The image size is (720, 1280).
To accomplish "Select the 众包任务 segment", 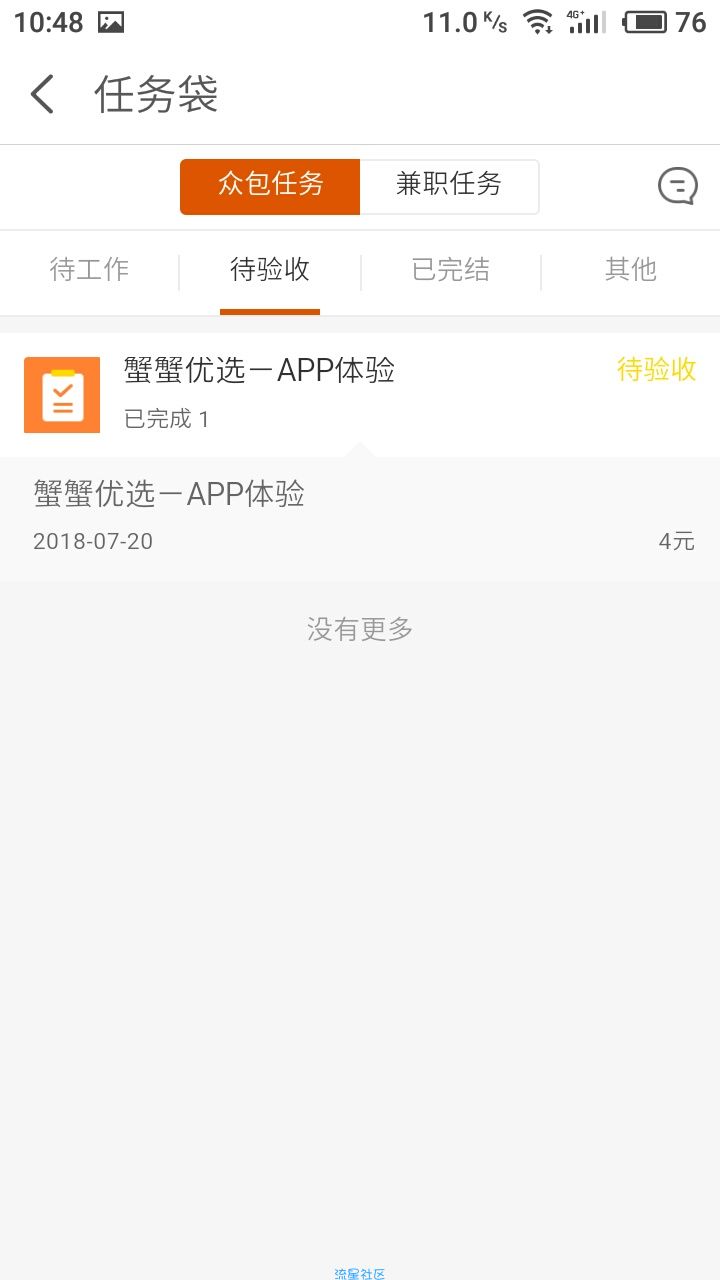I will (270, 186).
